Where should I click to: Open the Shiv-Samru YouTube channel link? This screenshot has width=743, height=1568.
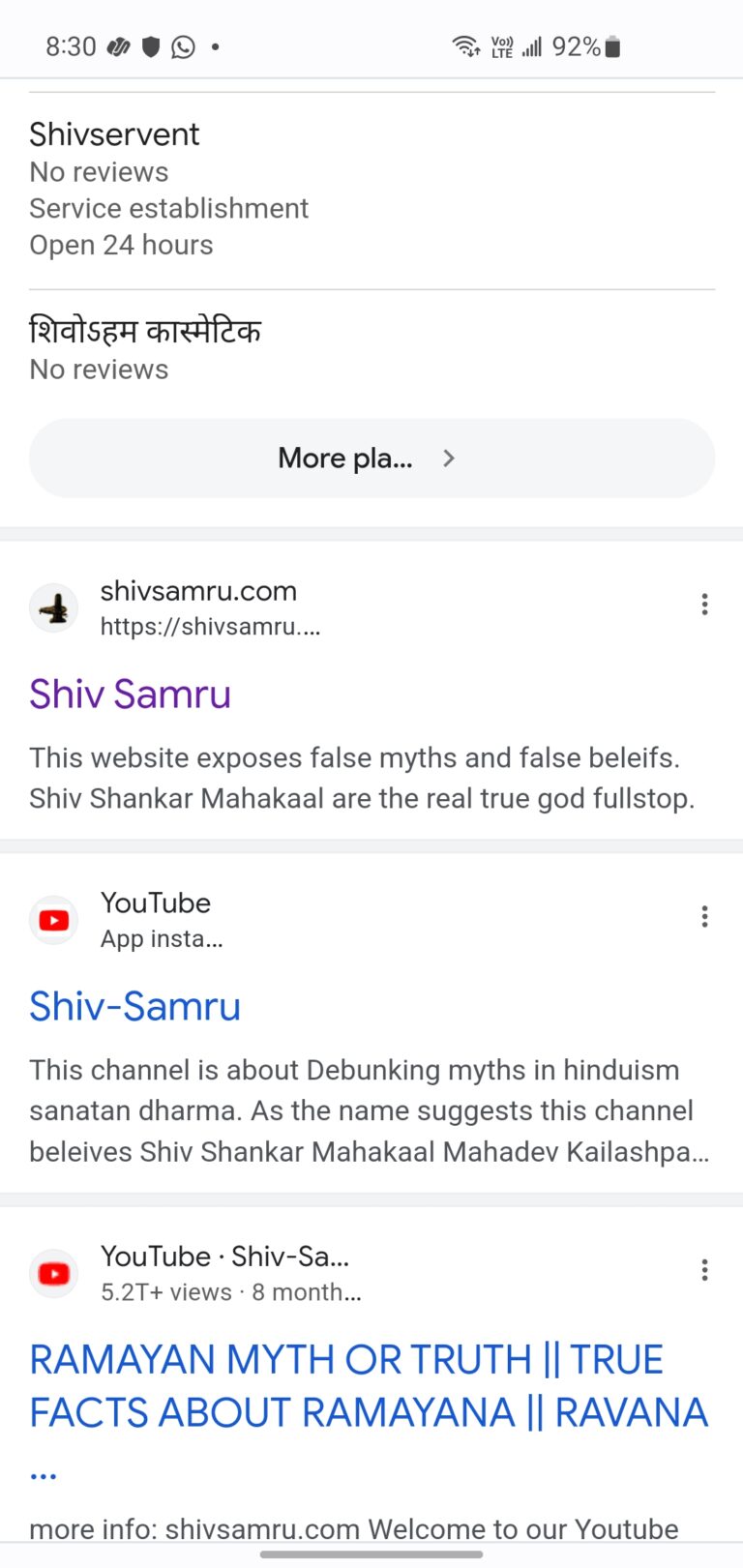click(x=134, y=1006)
